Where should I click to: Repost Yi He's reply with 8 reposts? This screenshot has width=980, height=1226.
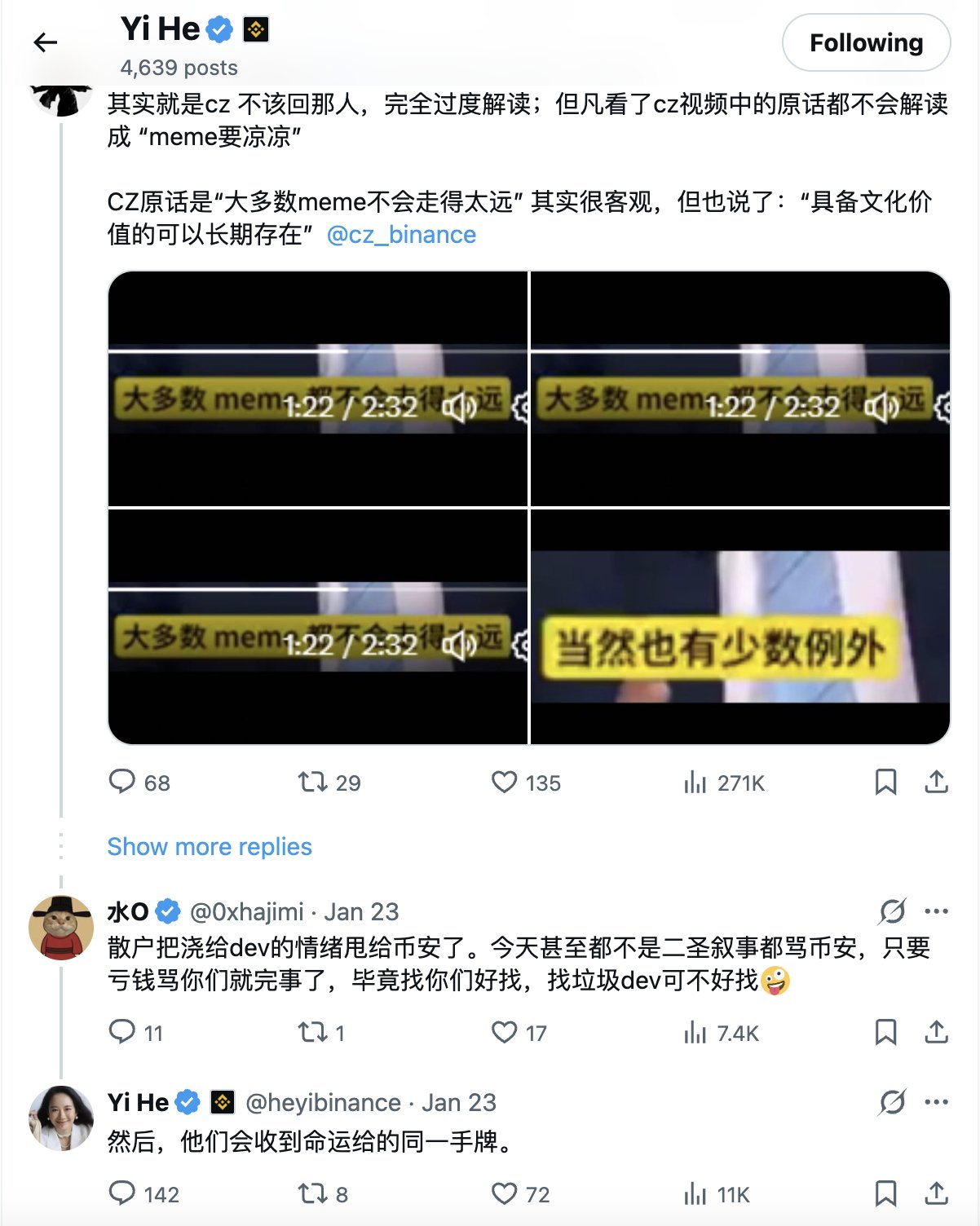[312, 1194]
